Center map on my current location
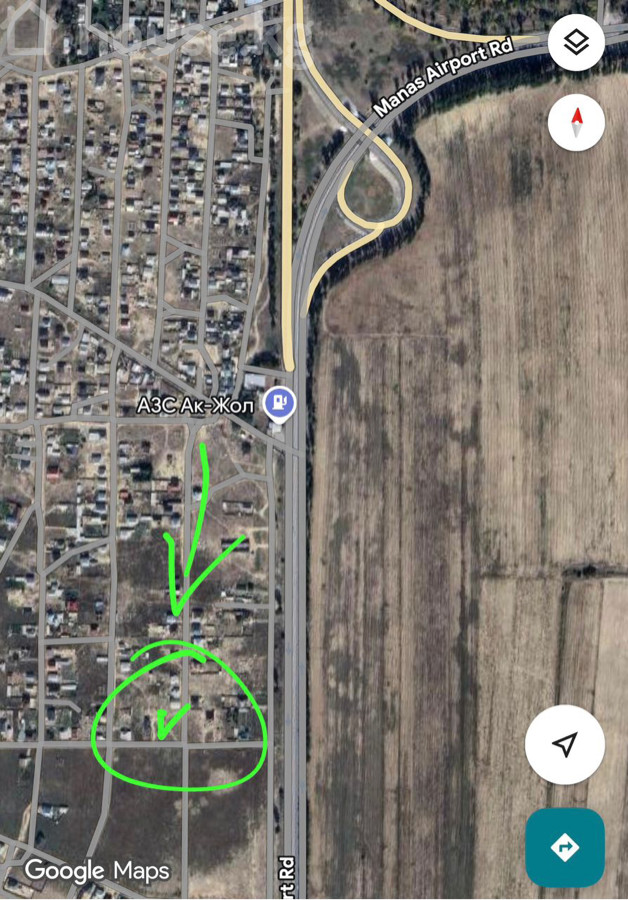The height and width of the screenshot is (900, 628). click(x=565, y=745)
